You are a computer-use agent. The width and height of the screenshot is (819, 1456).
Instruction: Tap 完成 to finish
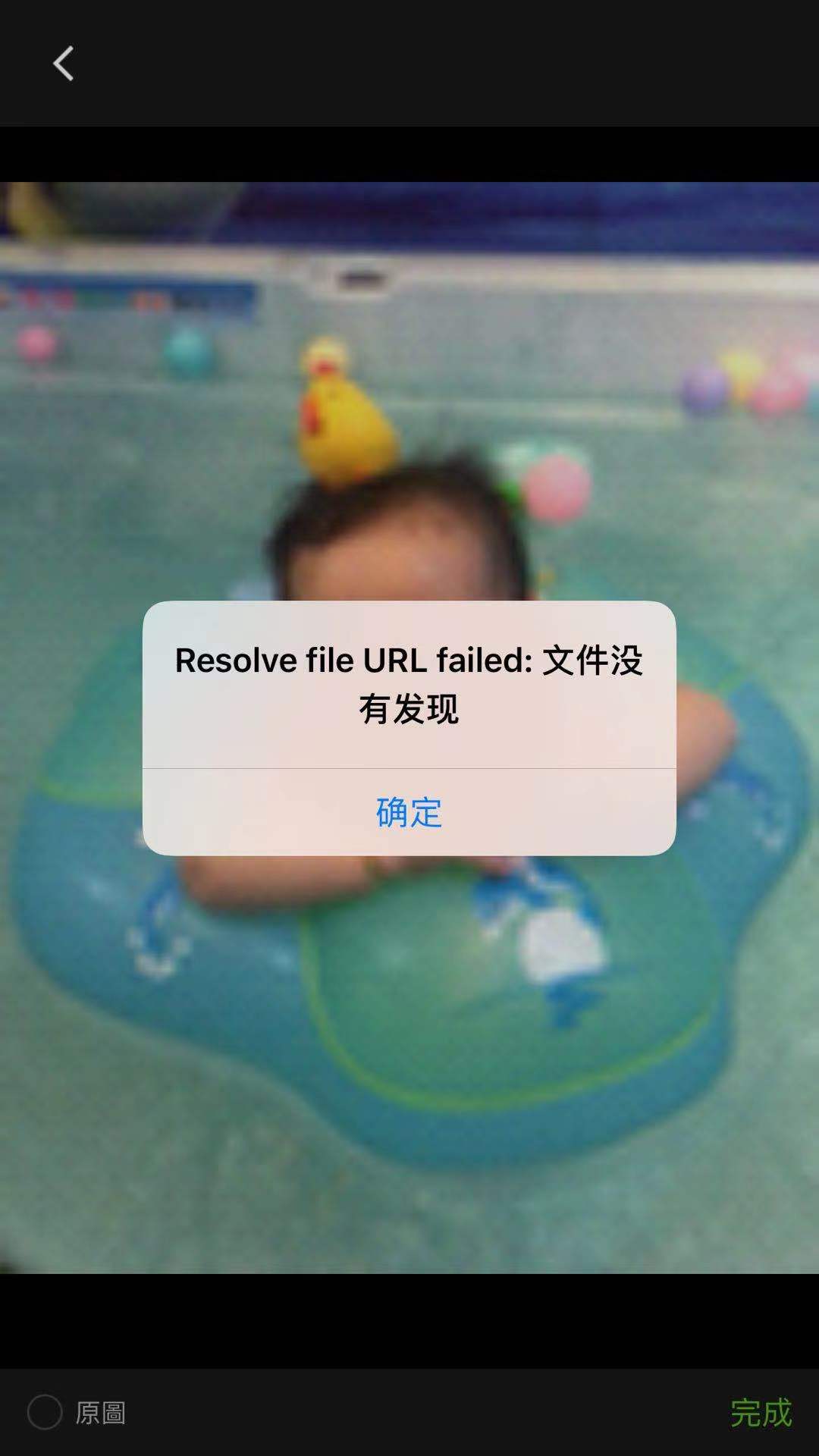(761, 1413)
